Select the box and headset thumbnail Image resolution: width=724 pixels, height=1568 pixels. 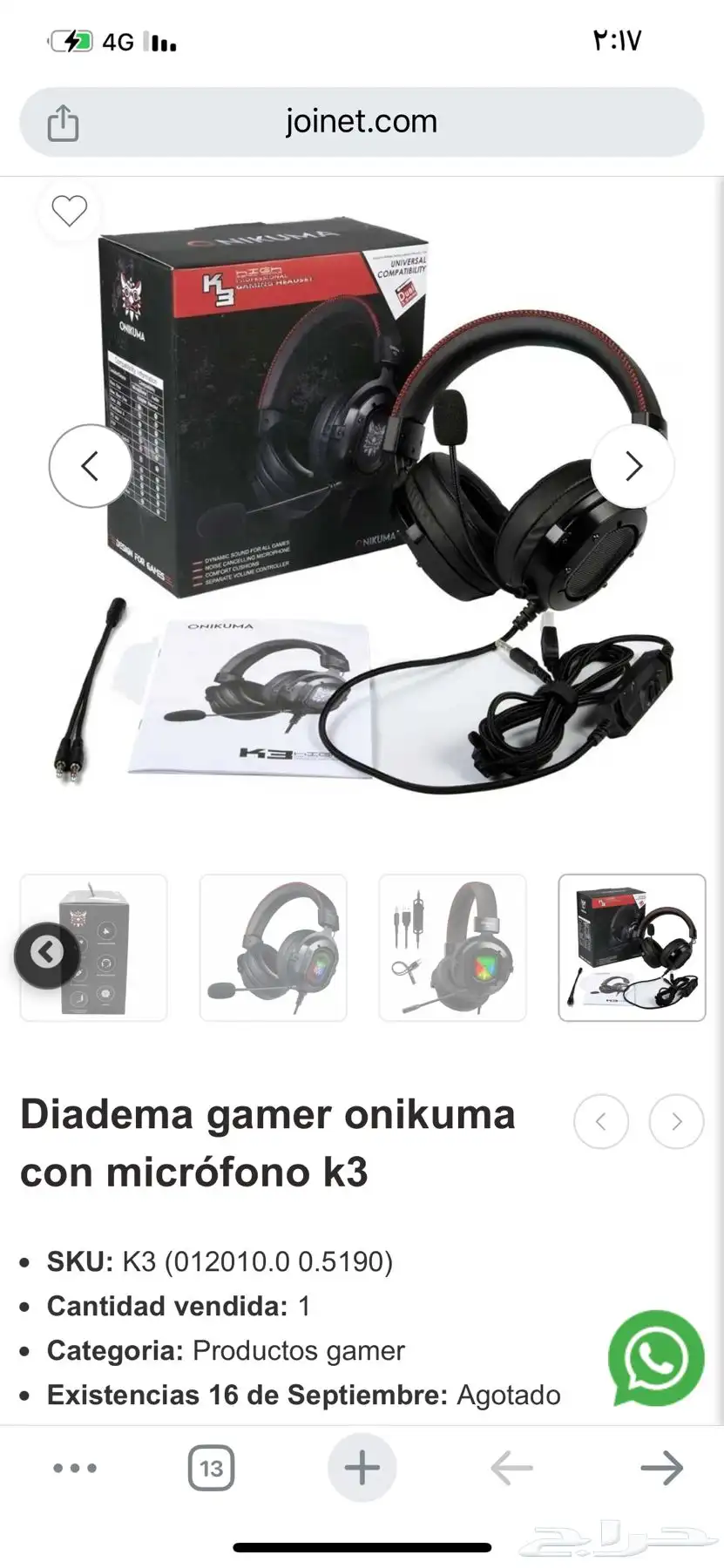coord(632,948)
